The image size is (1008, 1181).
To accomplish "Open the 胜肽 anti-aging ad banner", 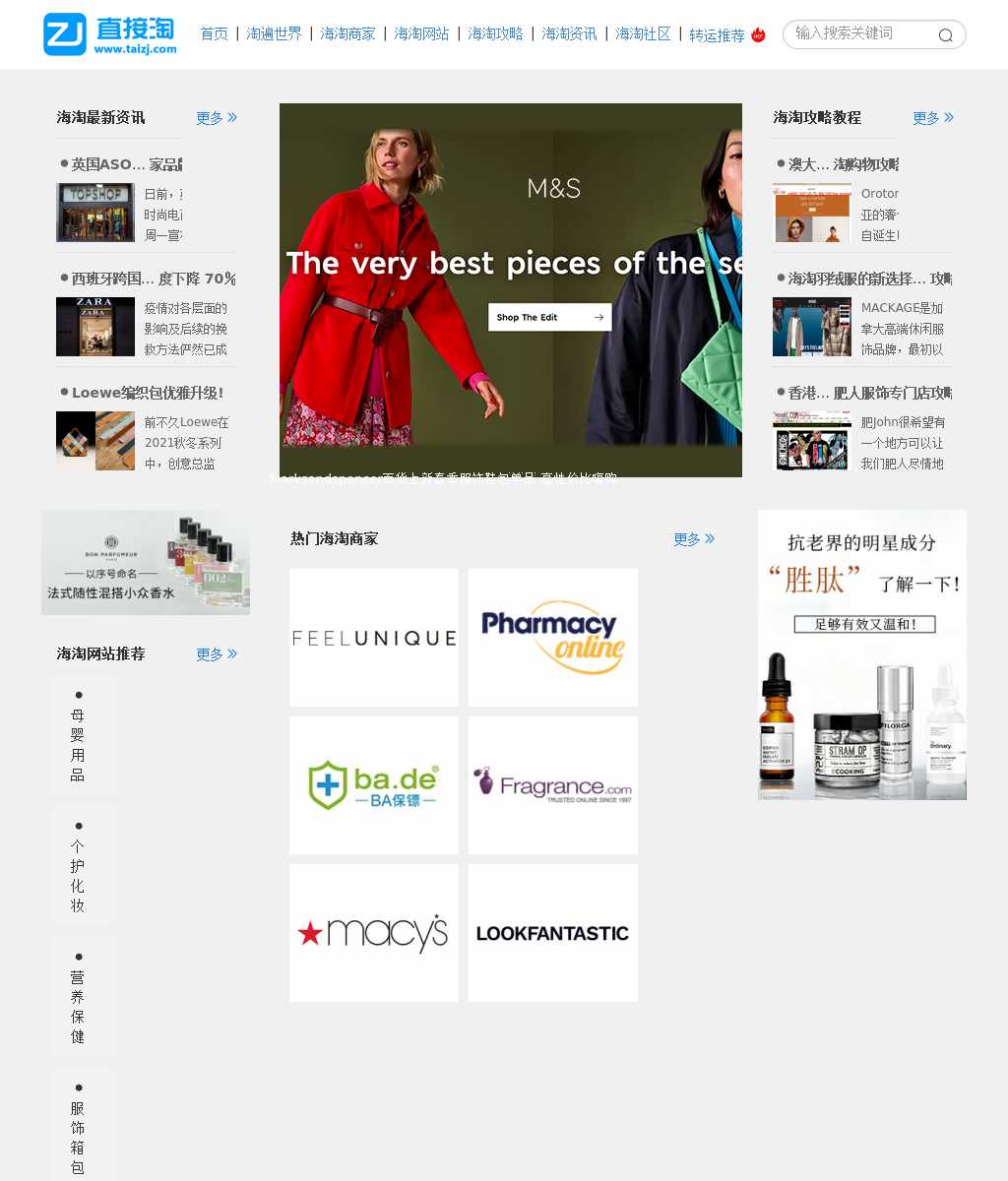I will point(861,654).
